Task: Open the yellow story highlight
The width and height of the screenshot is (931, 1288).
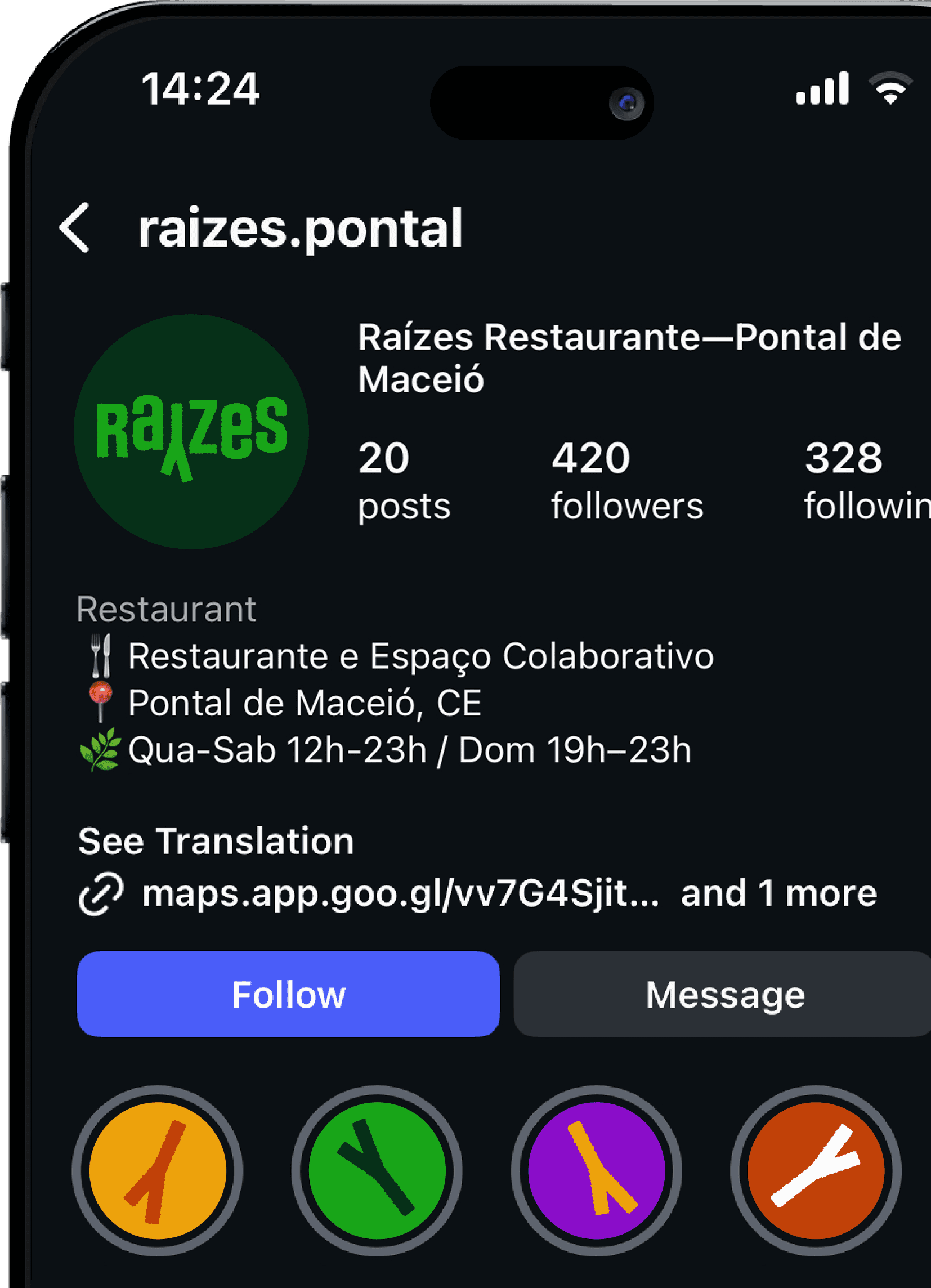Action: [x=158, y=1171]
